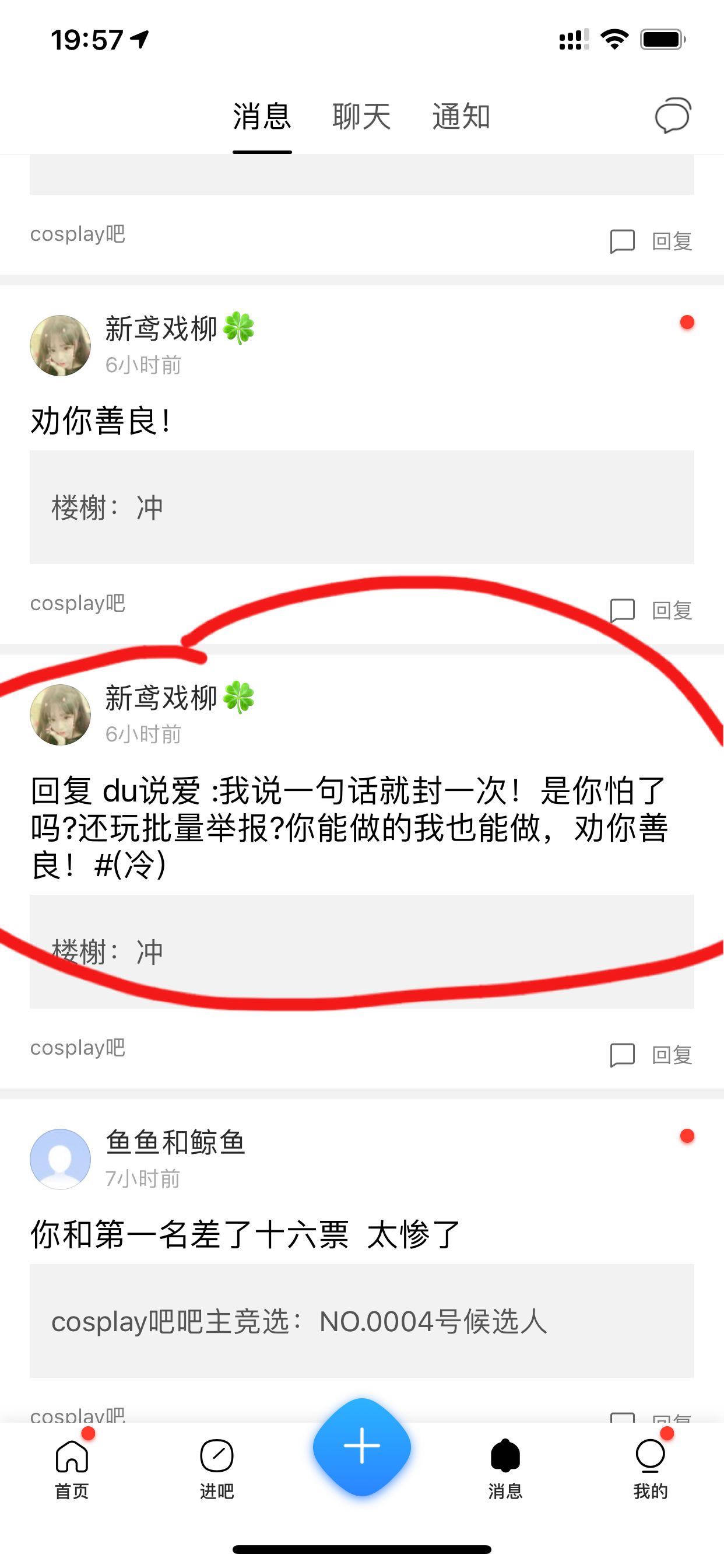Switch to the 聊天 tab
724x1568 pixels.
click(361, 116)
